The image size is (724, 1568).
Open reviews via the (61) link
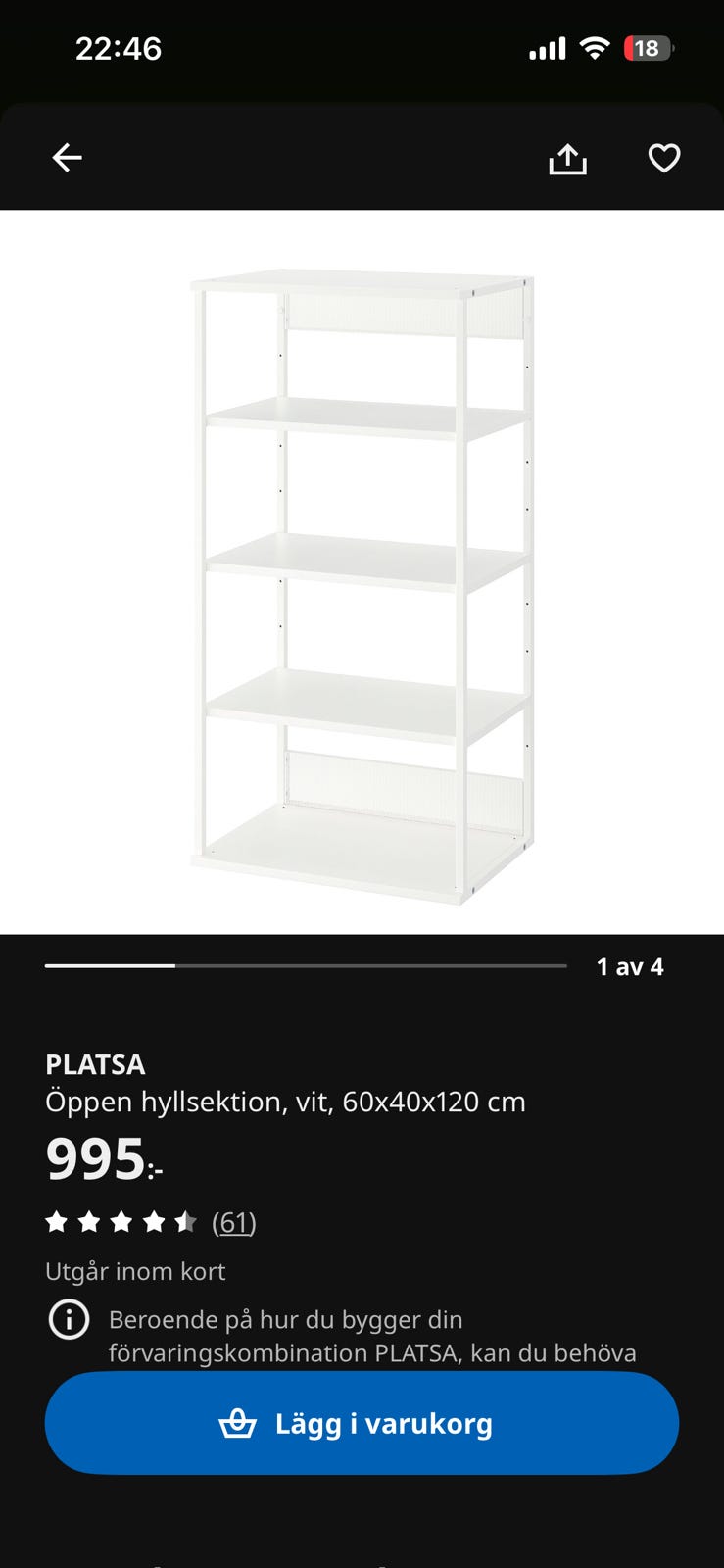(234, 1222)
